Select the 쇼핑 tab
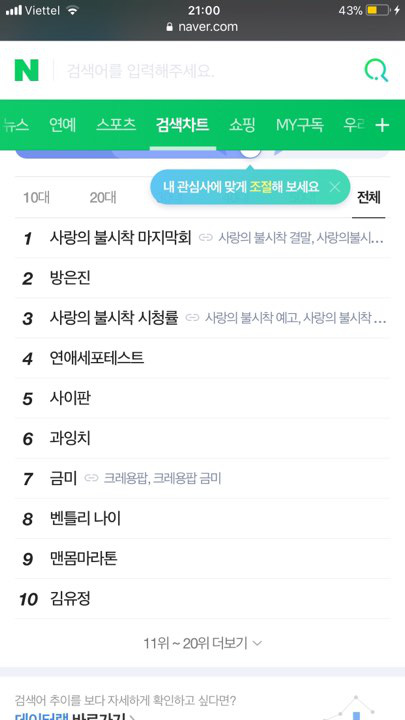Screen dimensions: 405x720 242,125
